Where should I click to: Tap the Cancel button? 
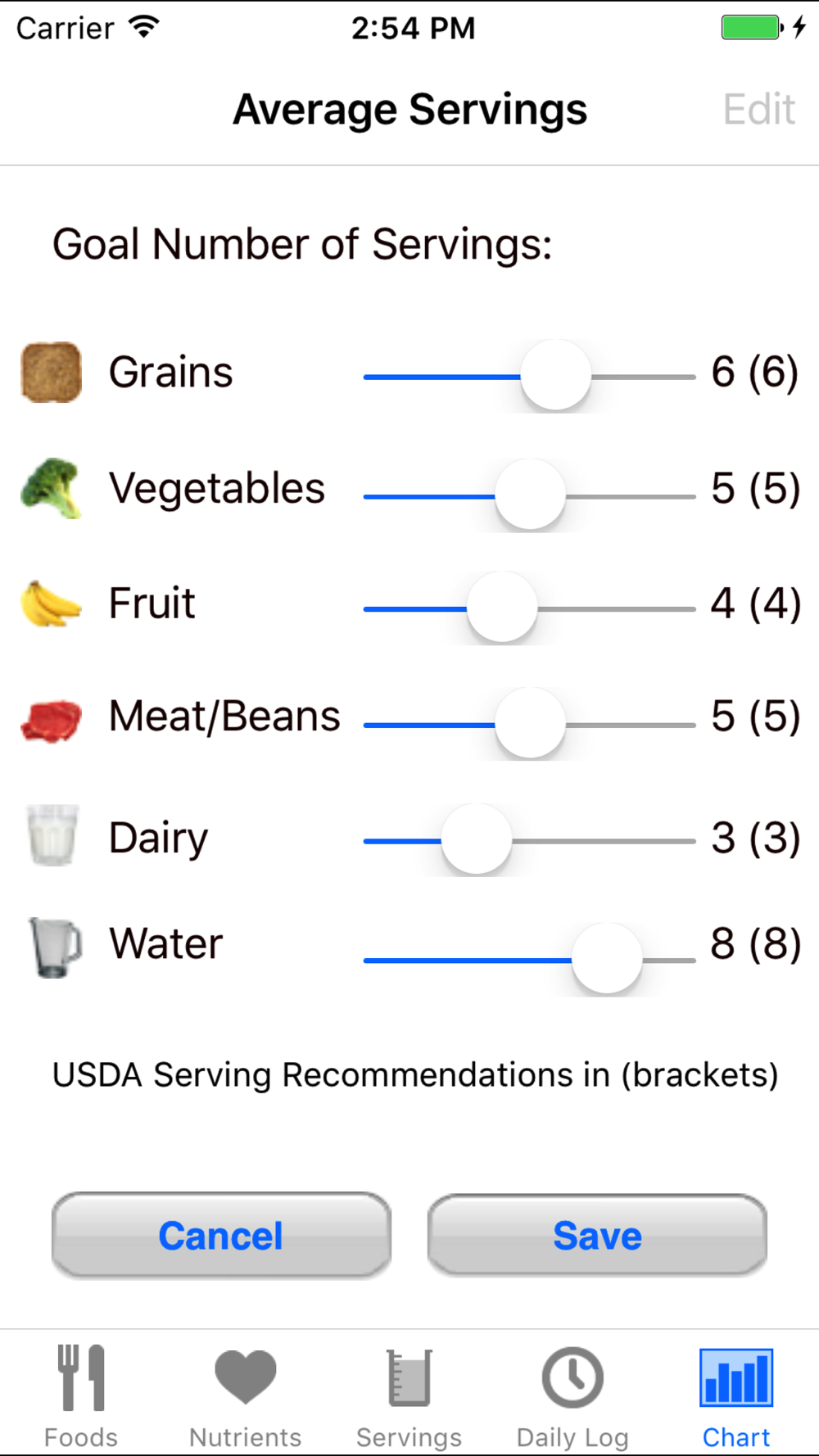(221, 1235)
